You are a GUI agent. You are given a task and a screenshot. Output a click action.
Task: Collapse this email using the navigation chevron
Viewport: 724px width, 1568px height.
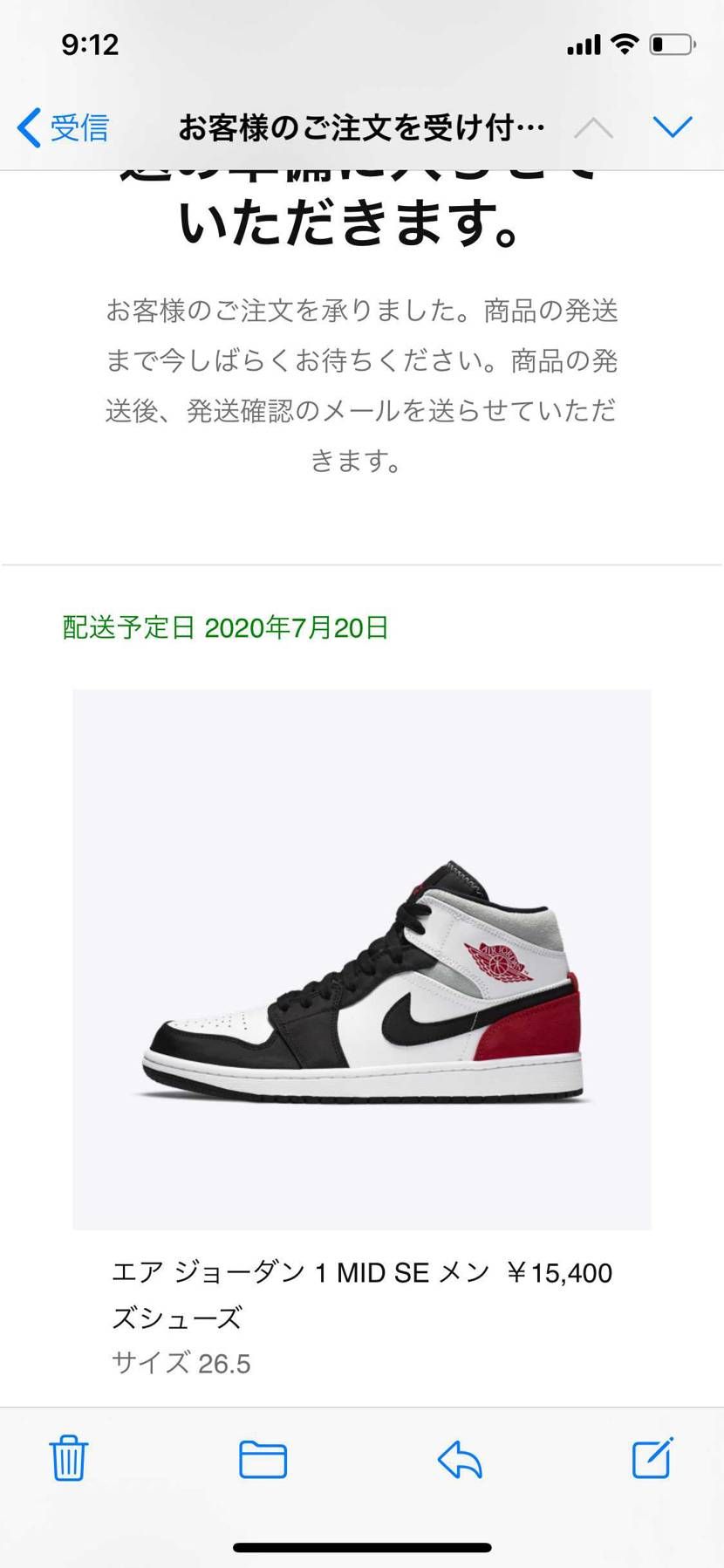tap(594, 127)
